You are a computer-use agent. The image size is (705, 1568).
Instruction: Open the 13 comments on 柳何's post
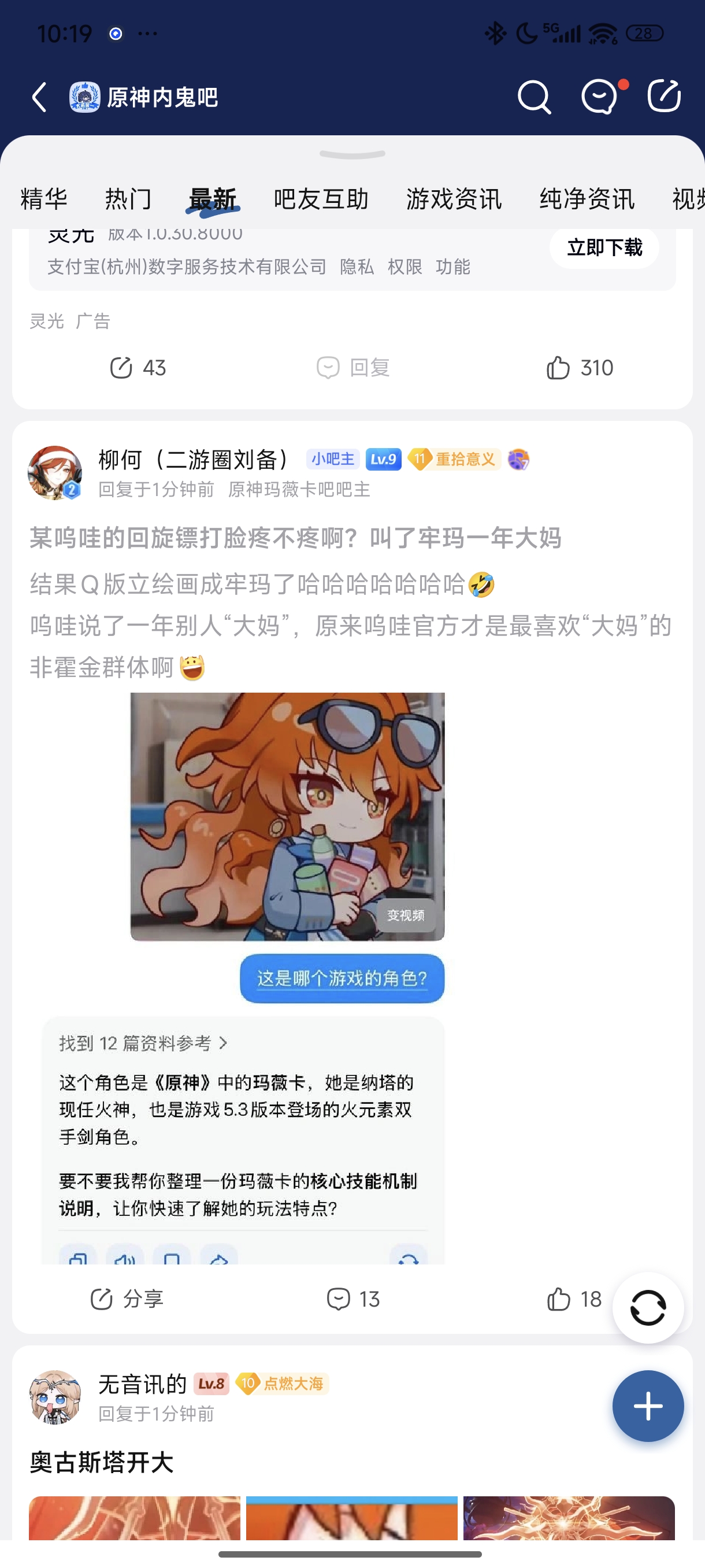tap(353, 1299)
